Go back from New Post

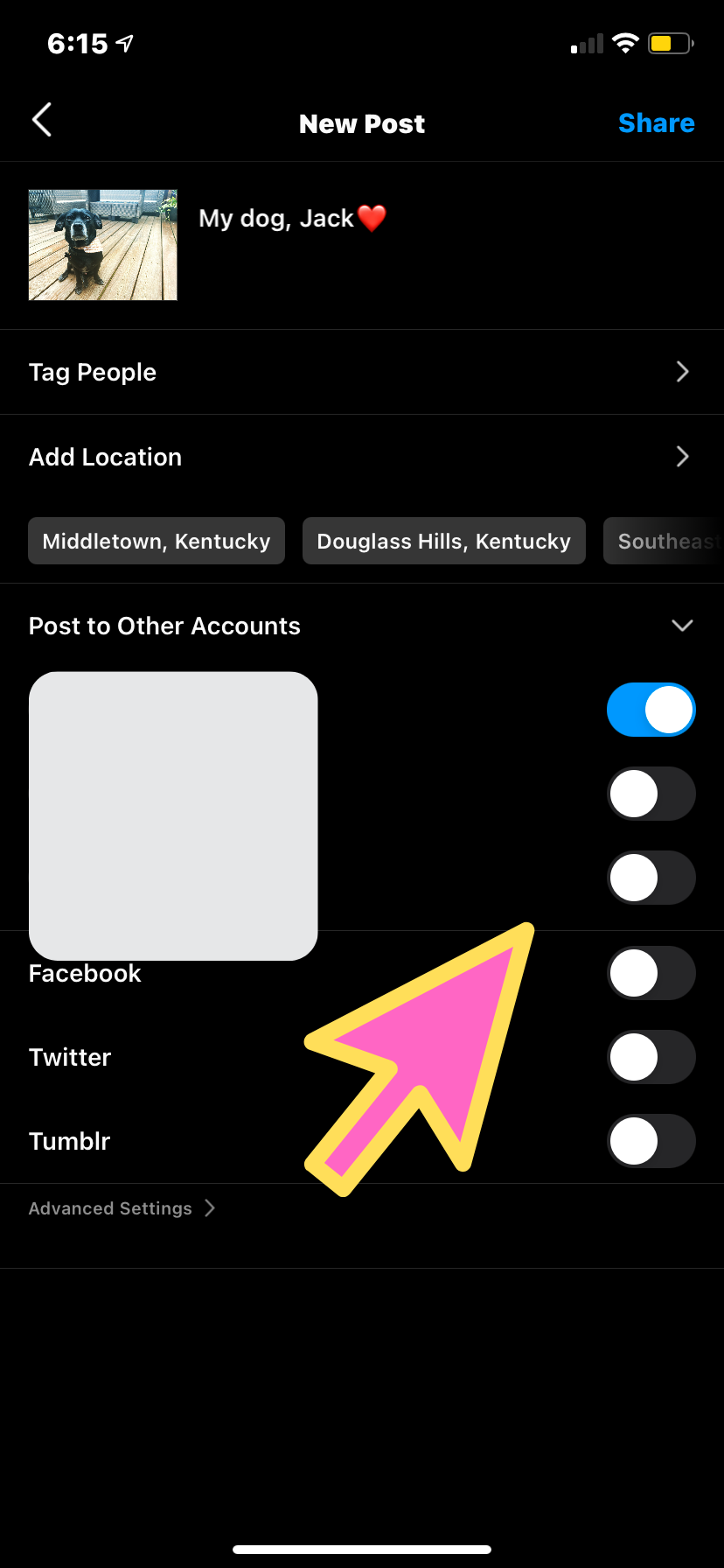[x=42, y=121]
